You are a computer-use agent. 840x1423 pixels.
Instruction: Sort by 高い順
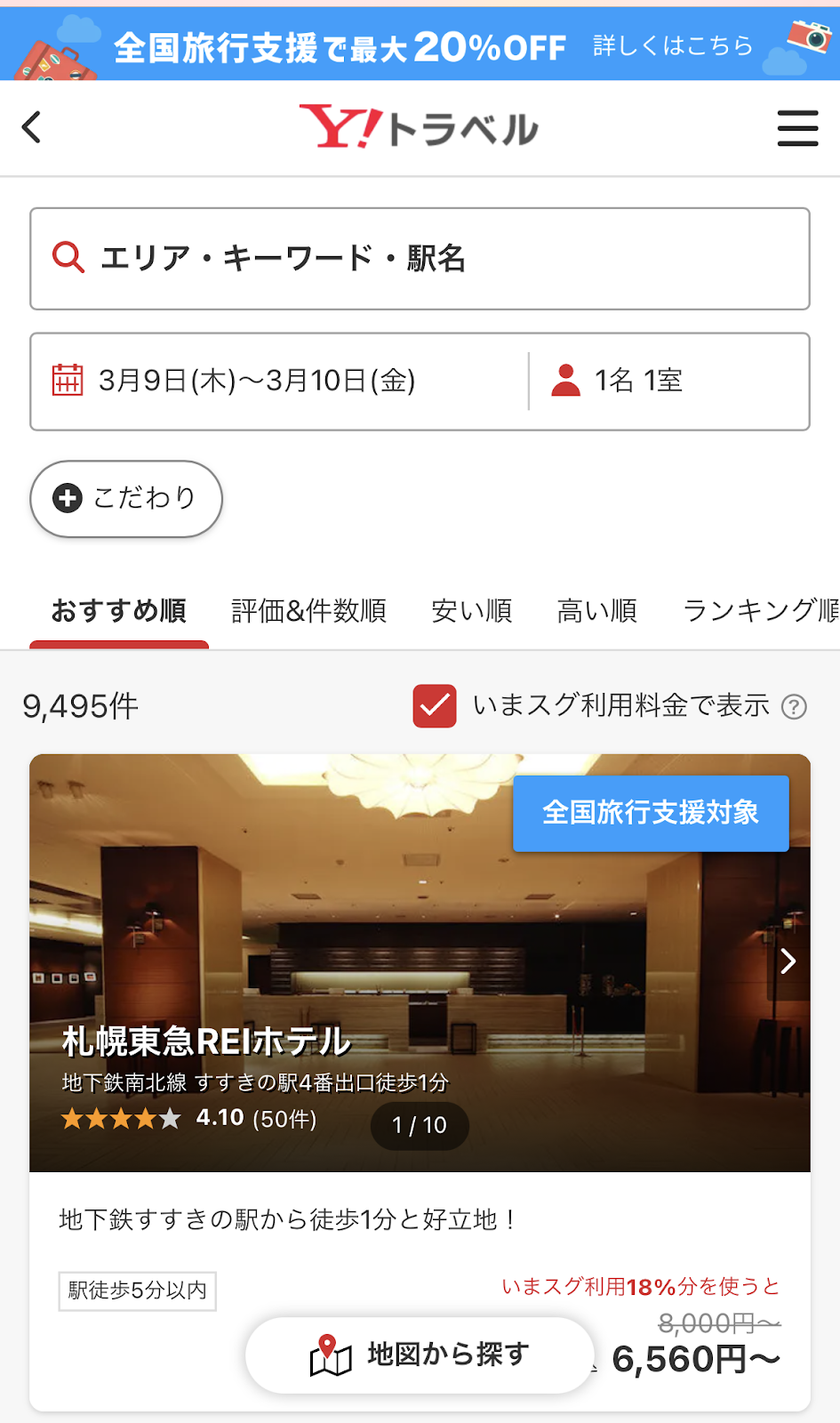tap(596, 611)
